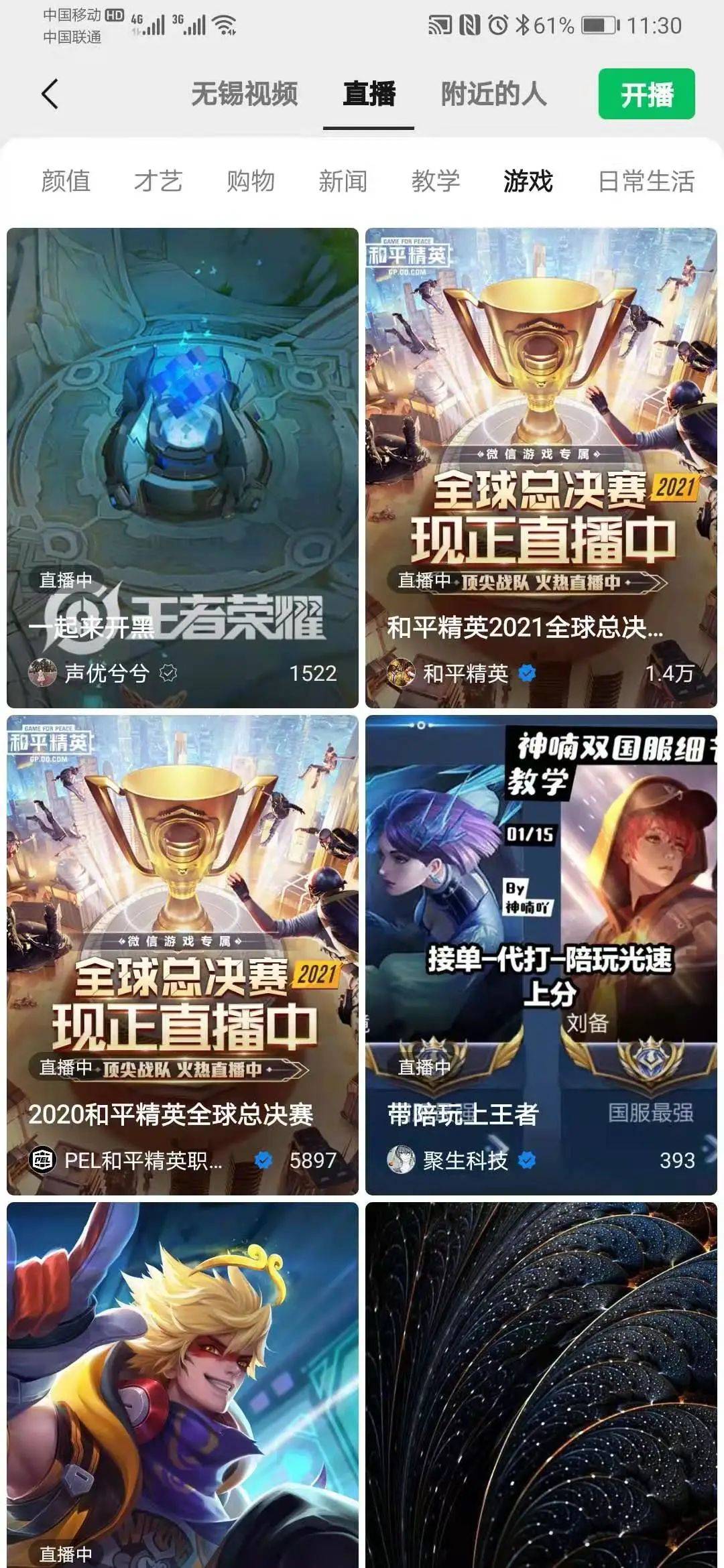Screen dimensions: 724x1568
Task: Go back with the top-left arrow
Action: 50,94
